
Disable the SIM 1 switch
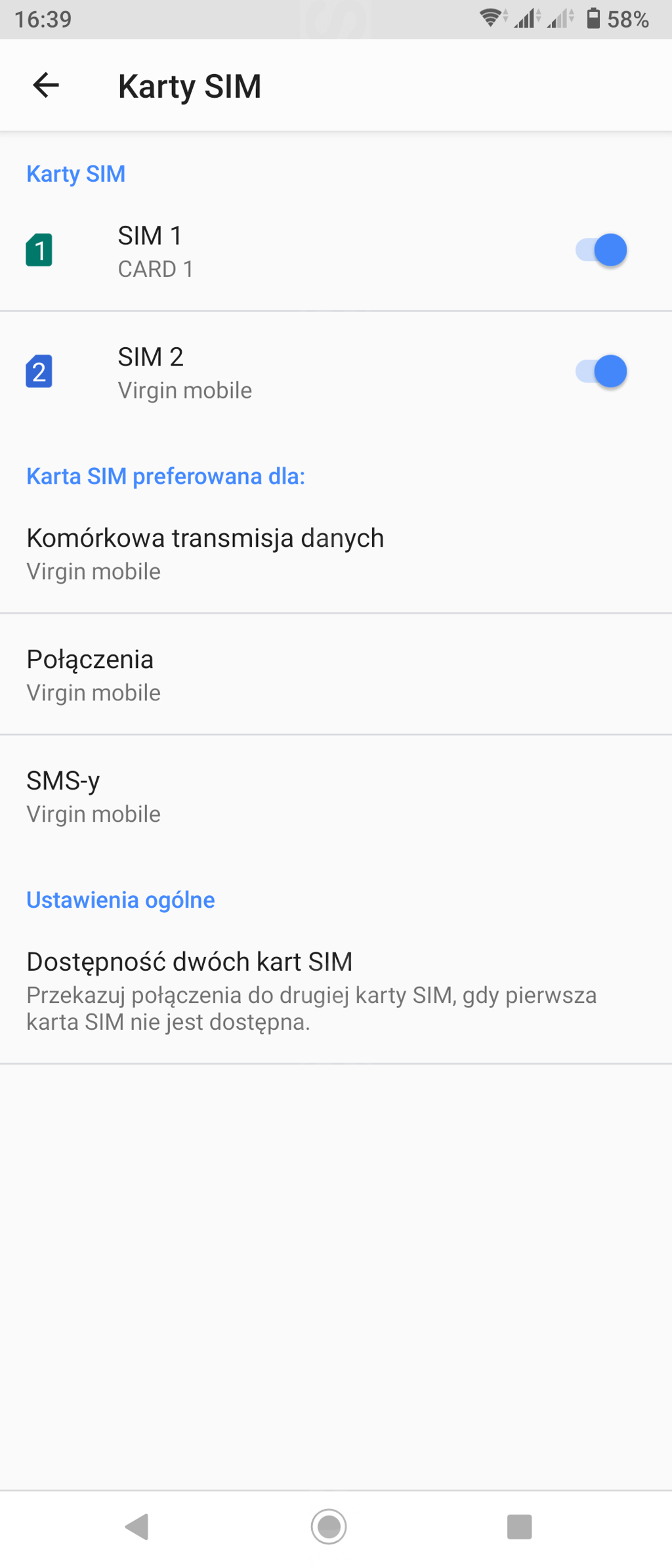tap(601, 251)
